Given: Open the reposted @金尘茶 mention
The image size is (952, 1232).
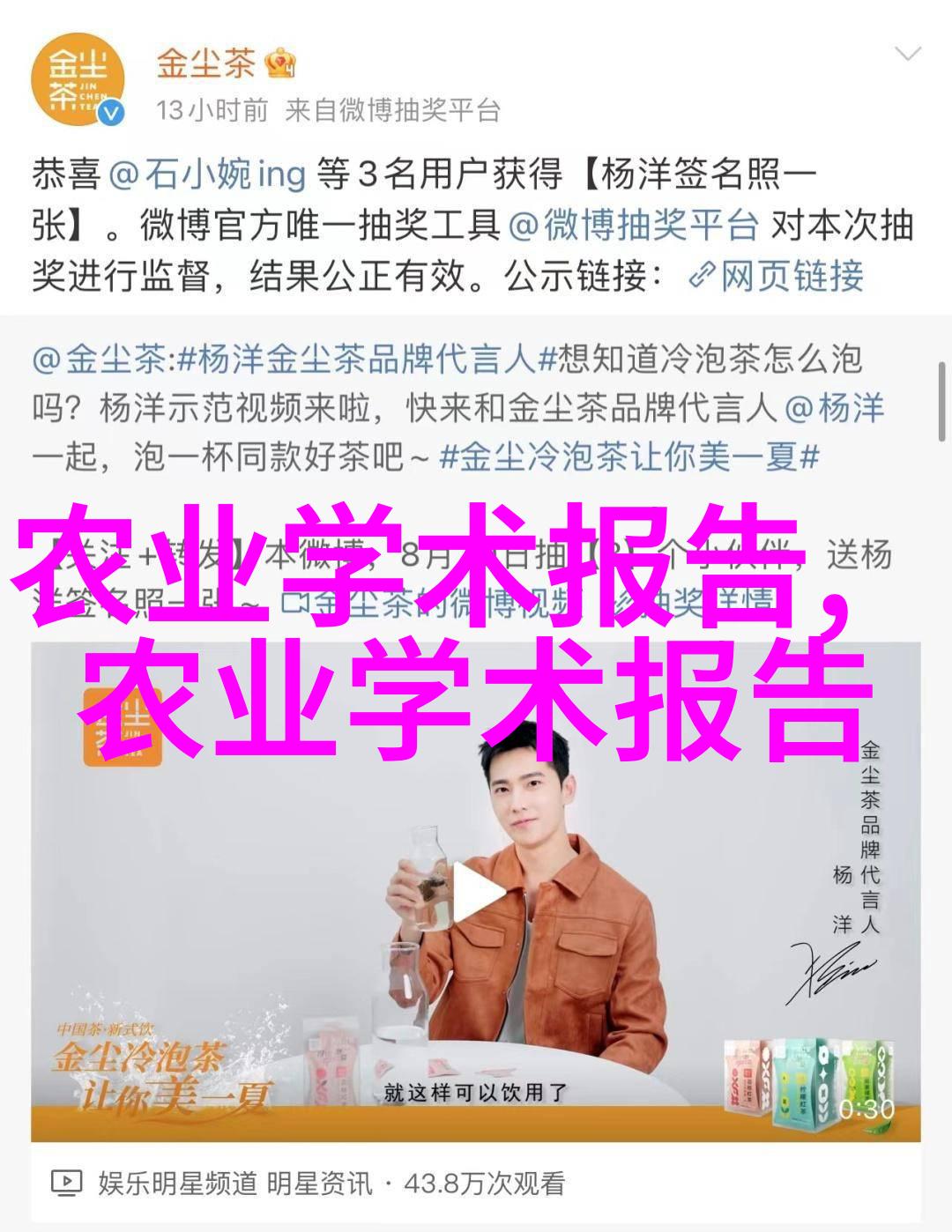Looking at the screenshot, I should pyautogui.click(x=99, y=360).
